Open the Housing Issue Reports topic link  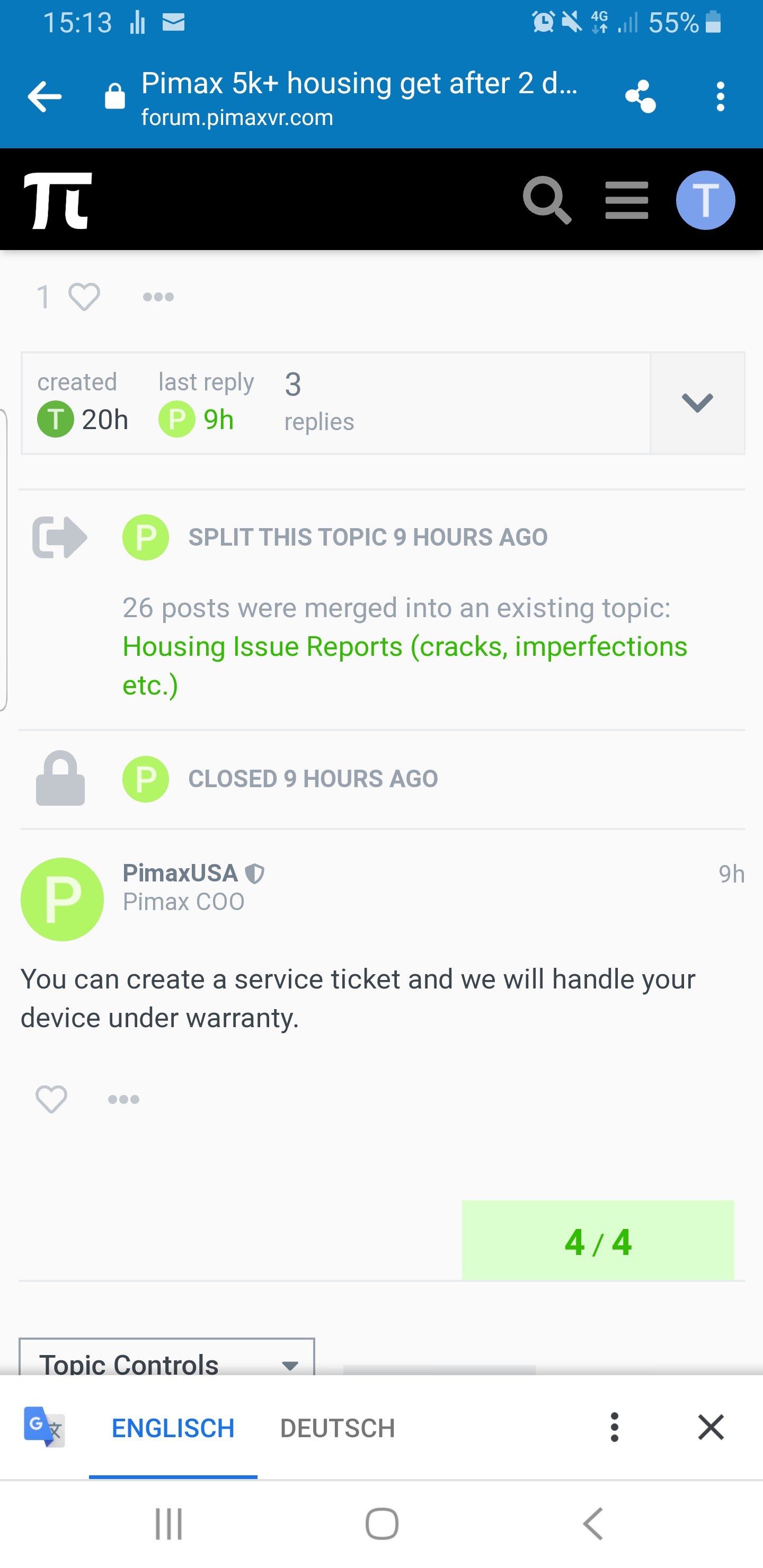[405, 665]
